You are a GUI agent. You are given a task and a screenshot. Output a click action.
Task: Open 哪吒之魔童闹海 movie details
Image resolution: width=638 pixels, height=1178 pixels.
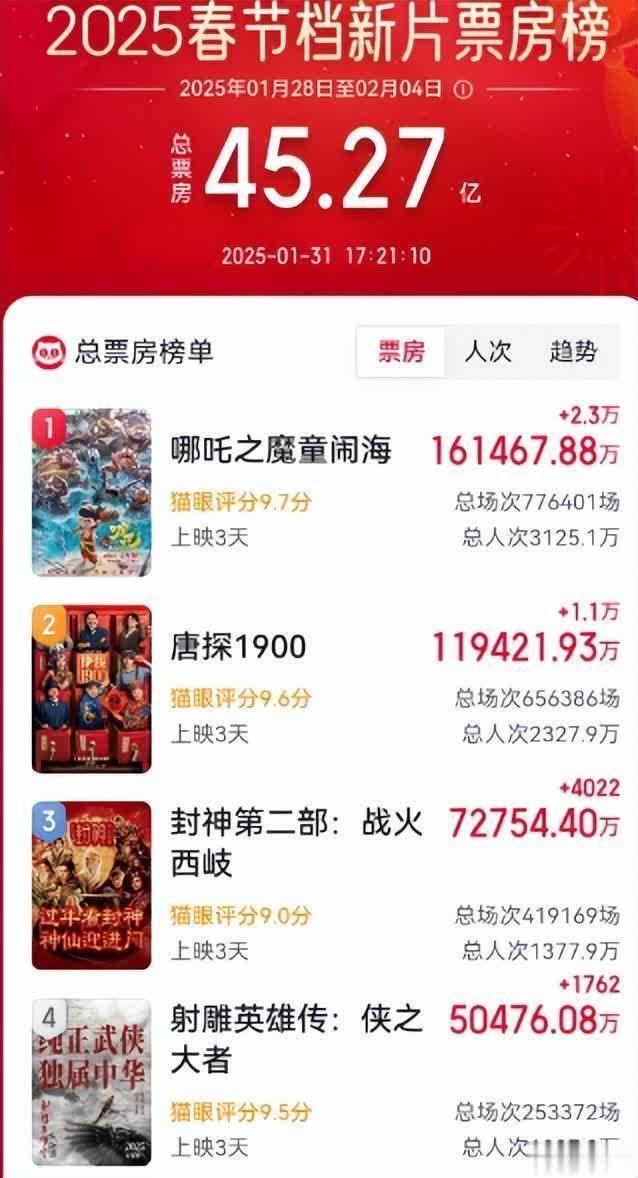(x=281, y=450)
